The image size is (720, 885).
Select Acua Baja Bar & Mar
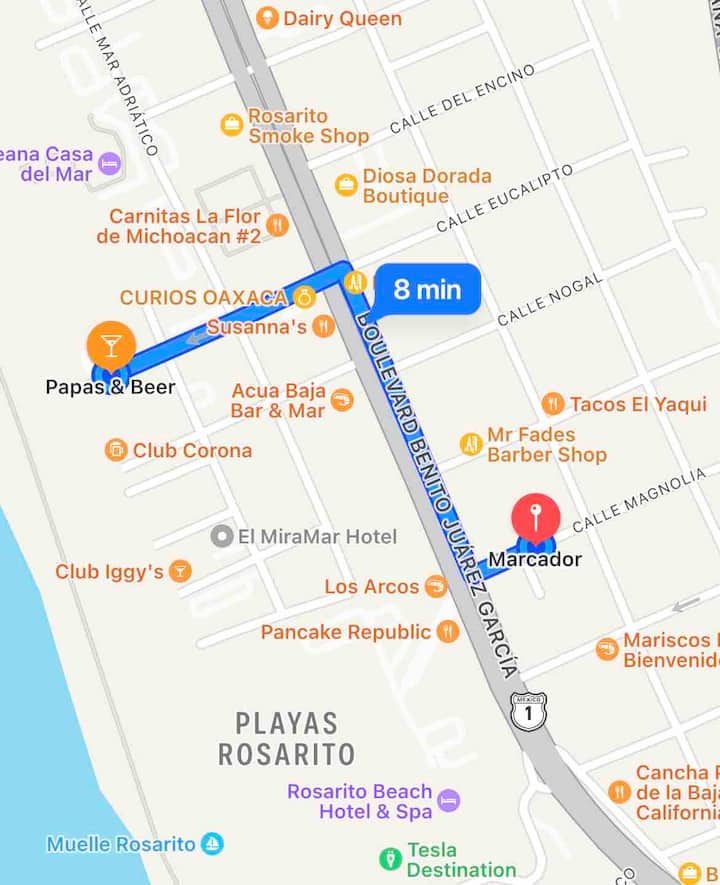(342, 400)
